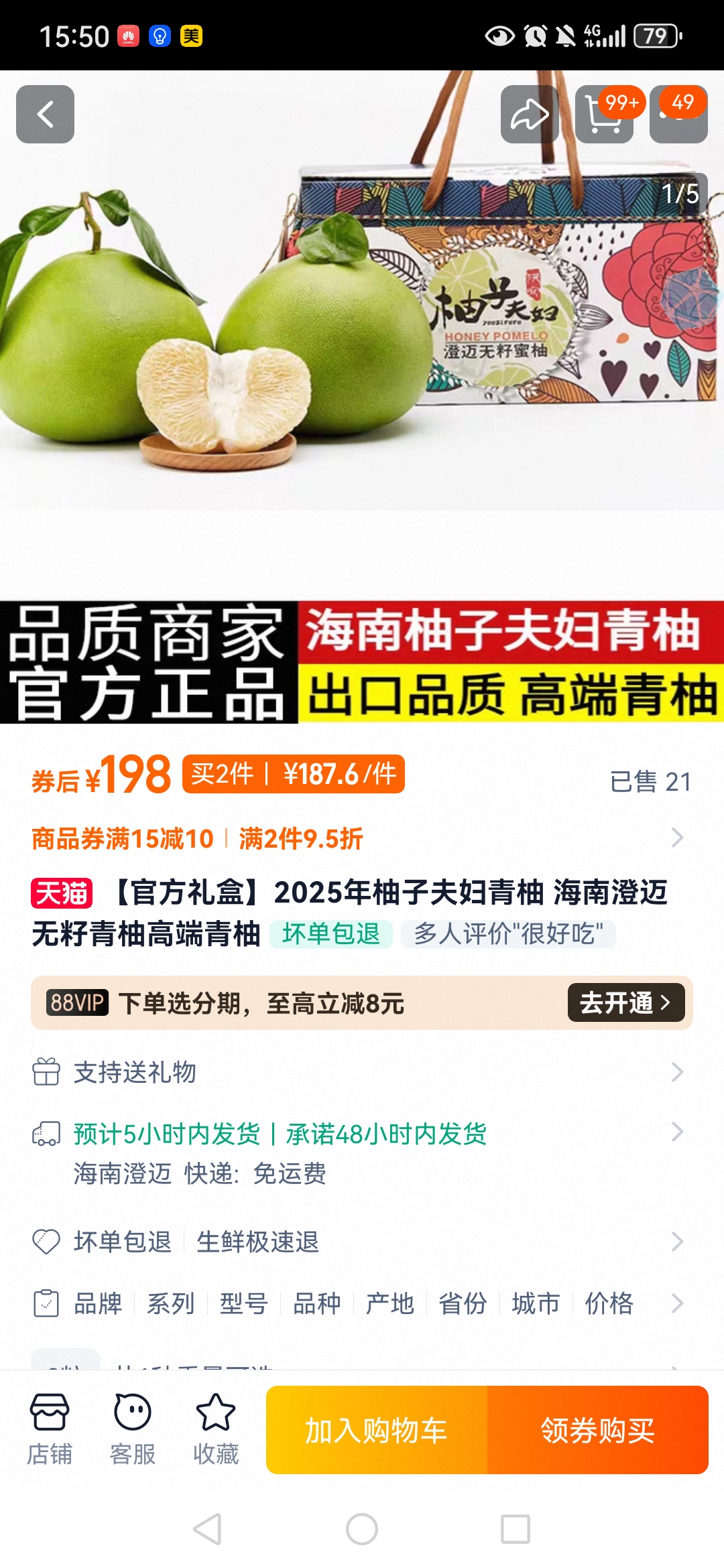Open the system recent apps view
Viewport: 724px width, 1568px height.
coord(516,1529)
